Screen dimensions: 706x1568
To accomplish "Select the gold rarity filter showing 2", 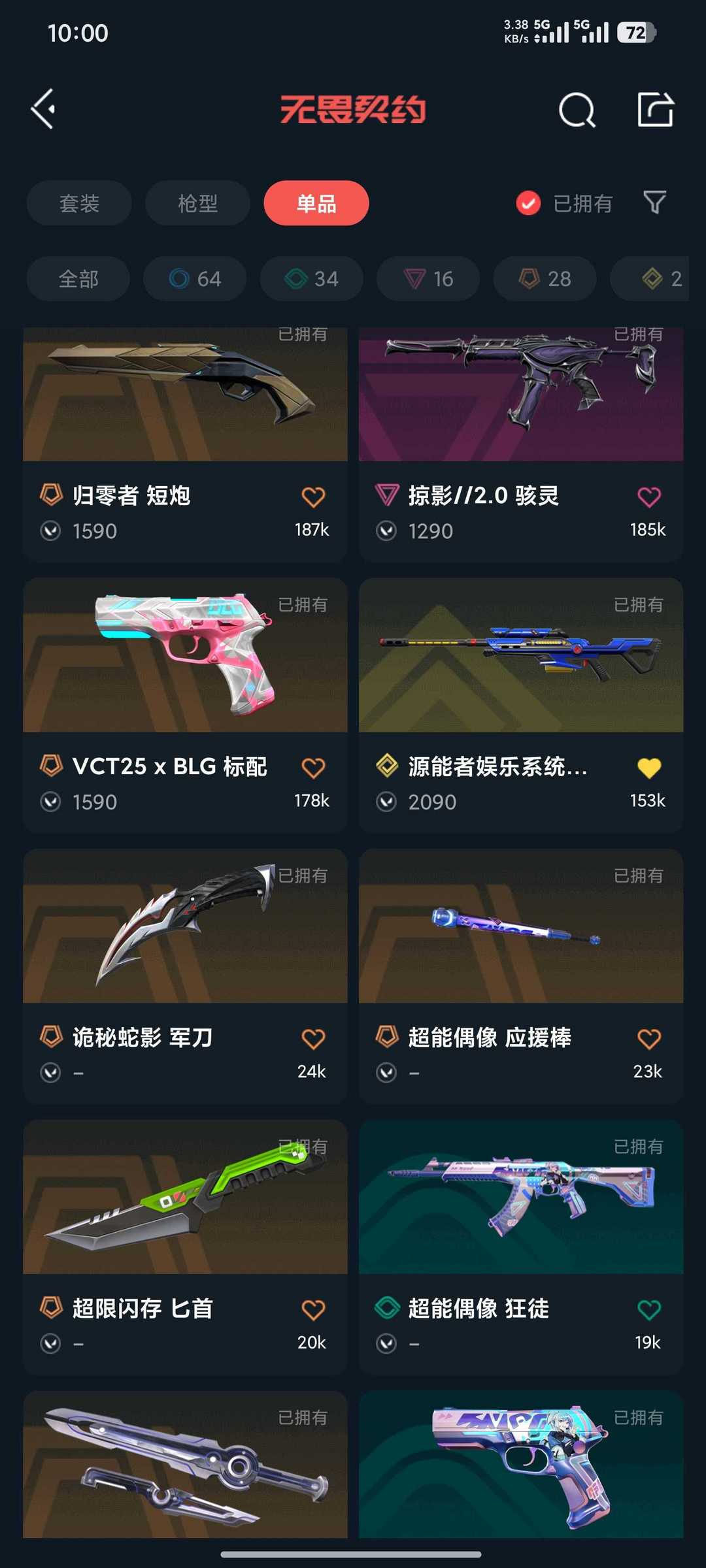I will pyautogui.click(x=654, y=279).
